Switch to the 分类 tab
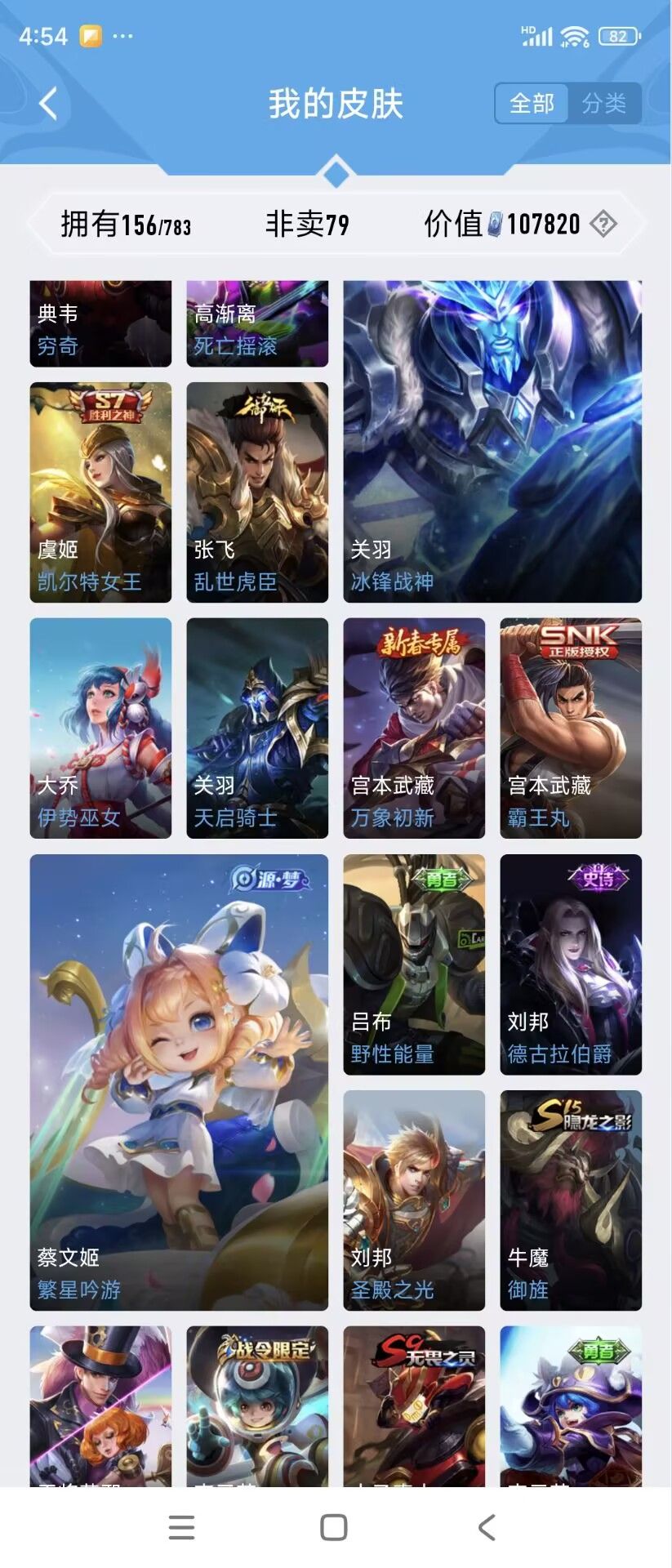The height and width of the screenshot is (1568, 672). (x=604, y=104)
